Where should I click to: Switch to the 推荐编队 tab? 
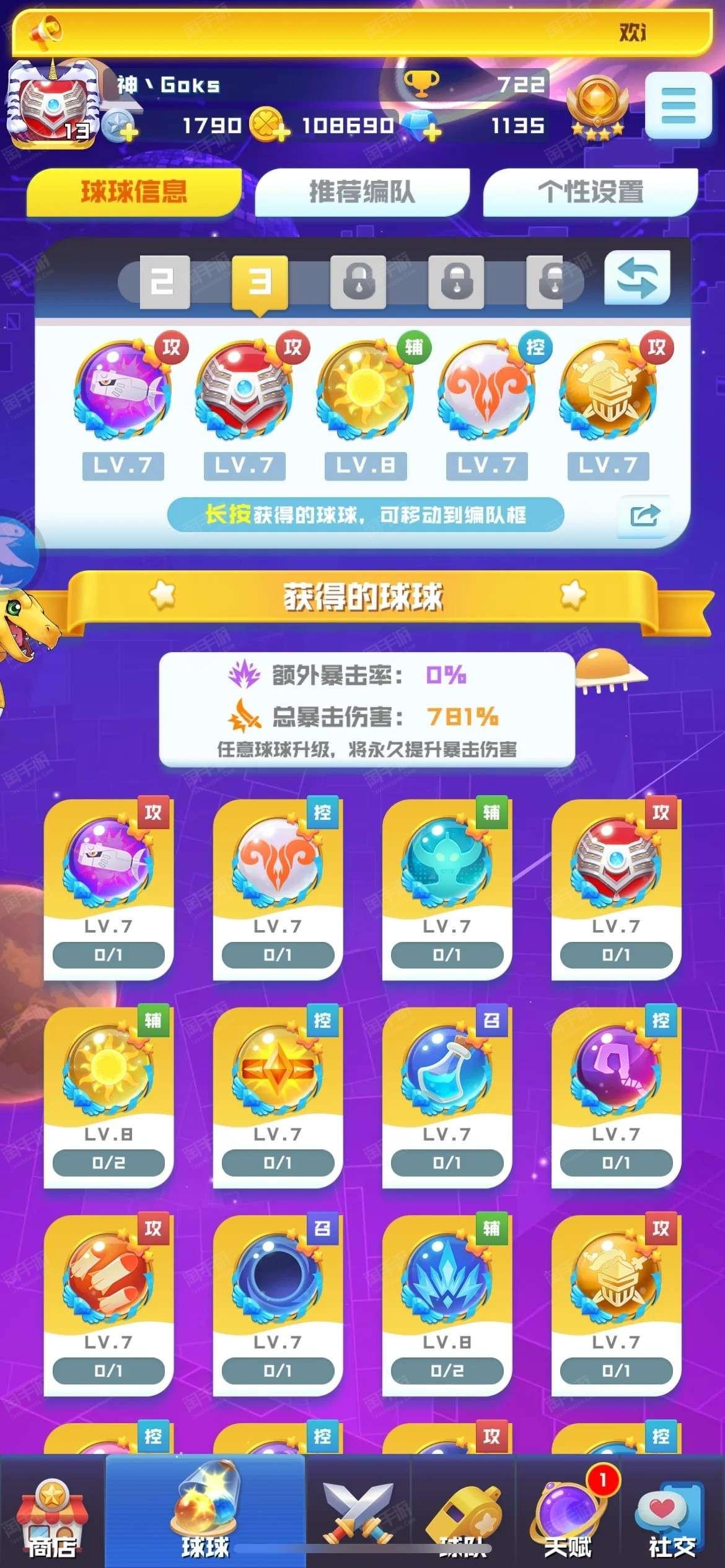362,192
